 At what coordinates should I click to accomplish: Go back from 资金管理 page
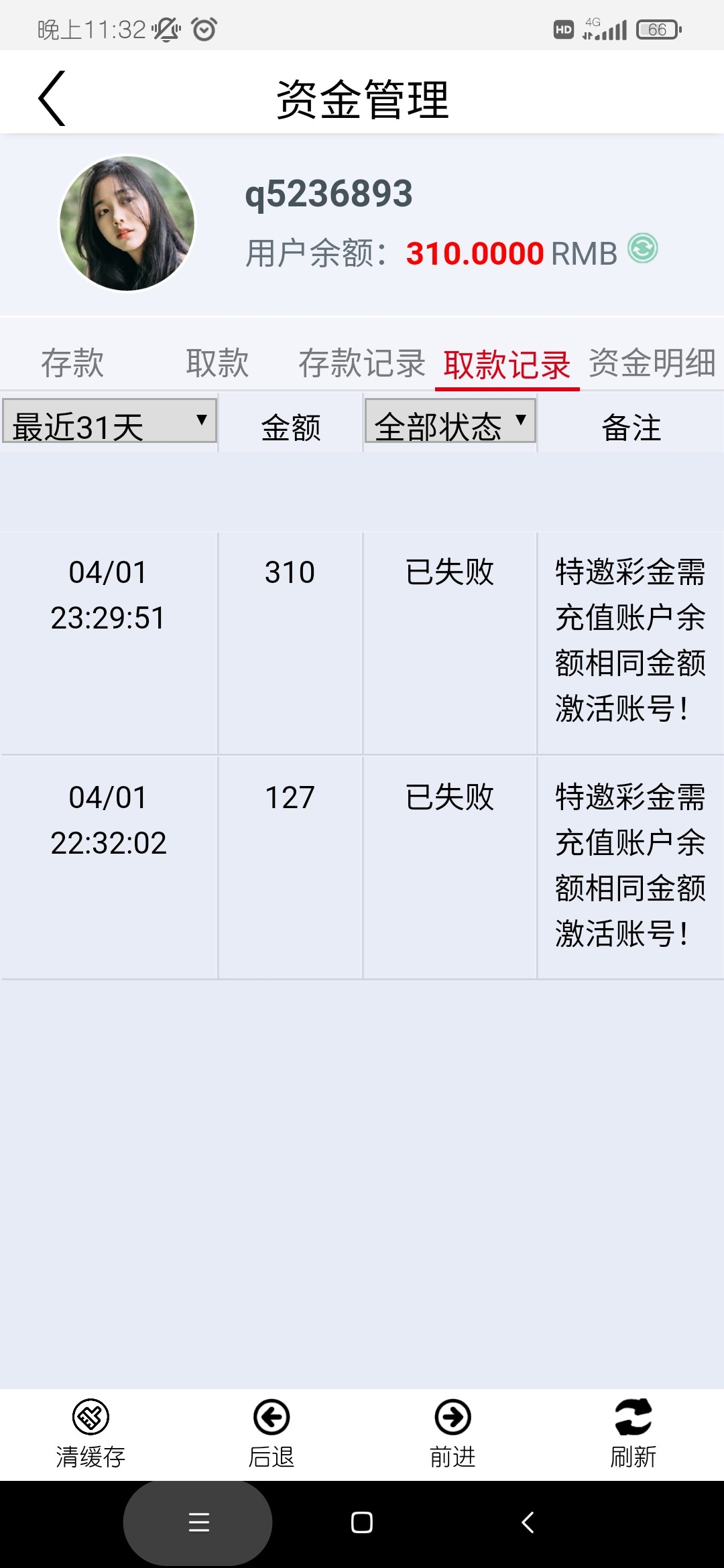pyautogui.click(x=52, y=99)
